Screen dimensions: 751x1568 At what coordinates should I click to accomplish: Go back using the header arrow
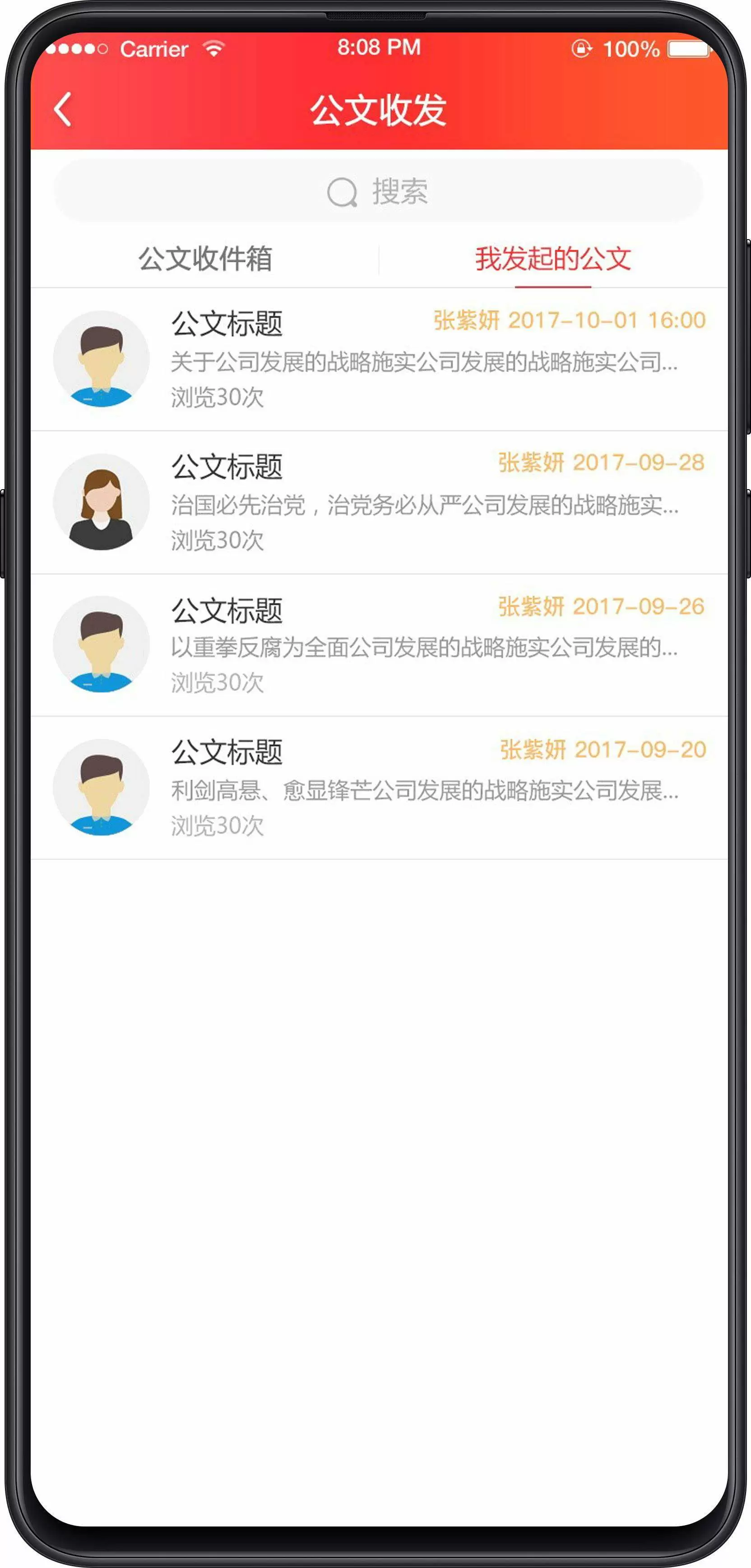[63, 110]
